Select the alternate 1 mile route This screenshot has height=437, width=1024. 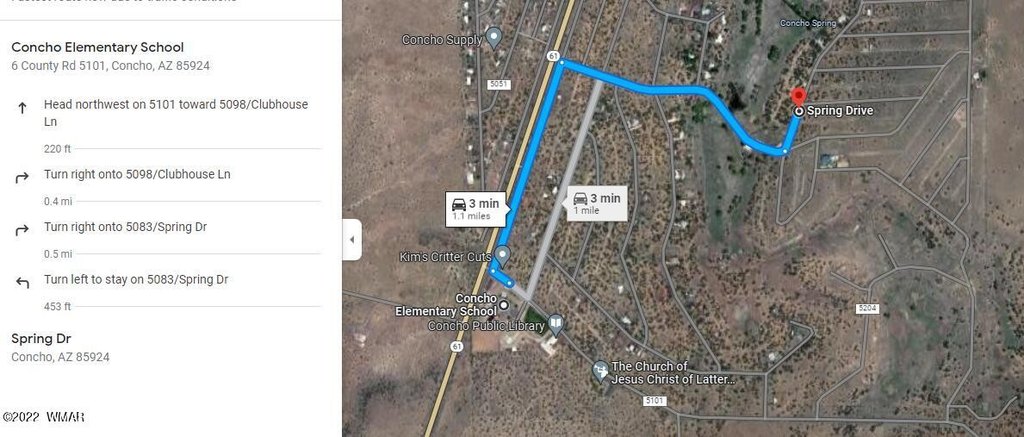point(596,202)
